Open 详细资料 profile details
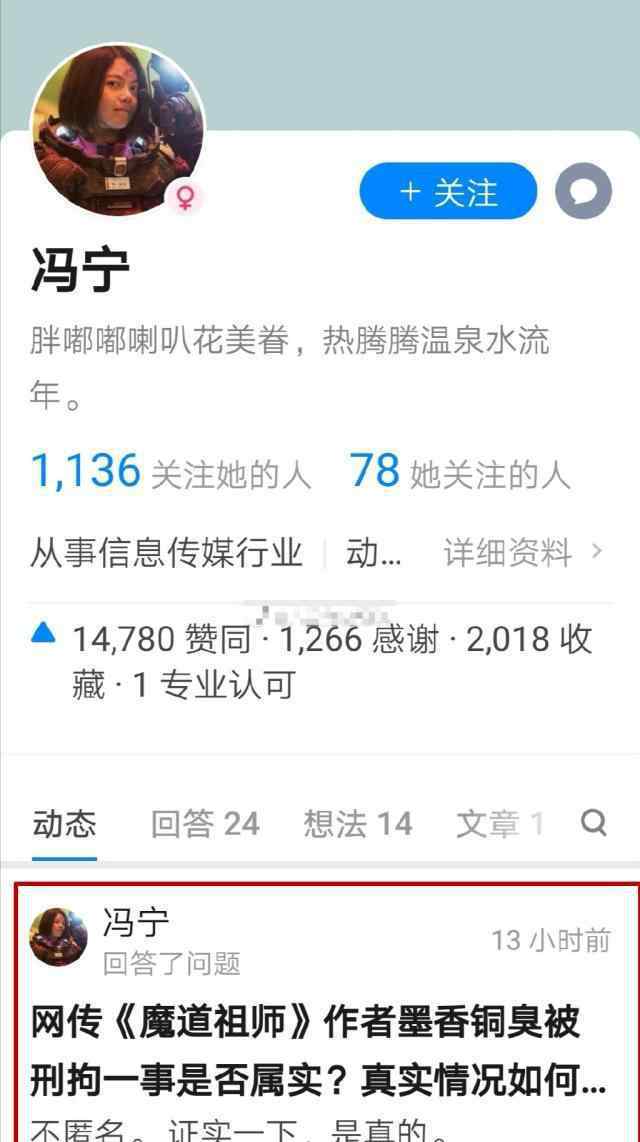 point(524,554)
